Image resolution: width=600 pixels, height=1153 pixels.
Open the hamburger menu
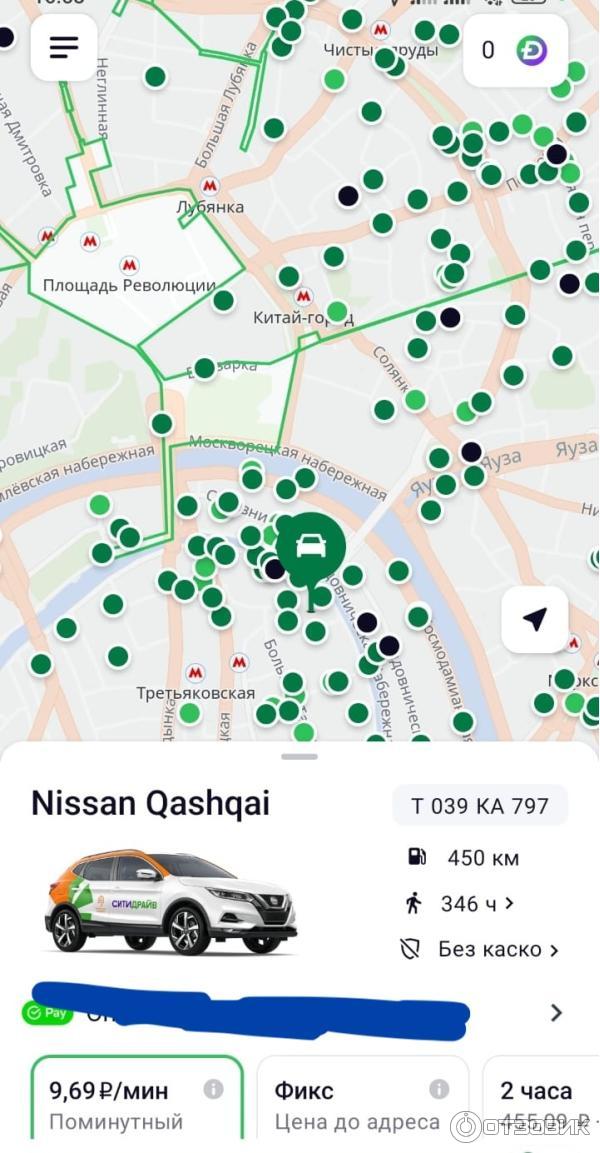tap(64, 47)
